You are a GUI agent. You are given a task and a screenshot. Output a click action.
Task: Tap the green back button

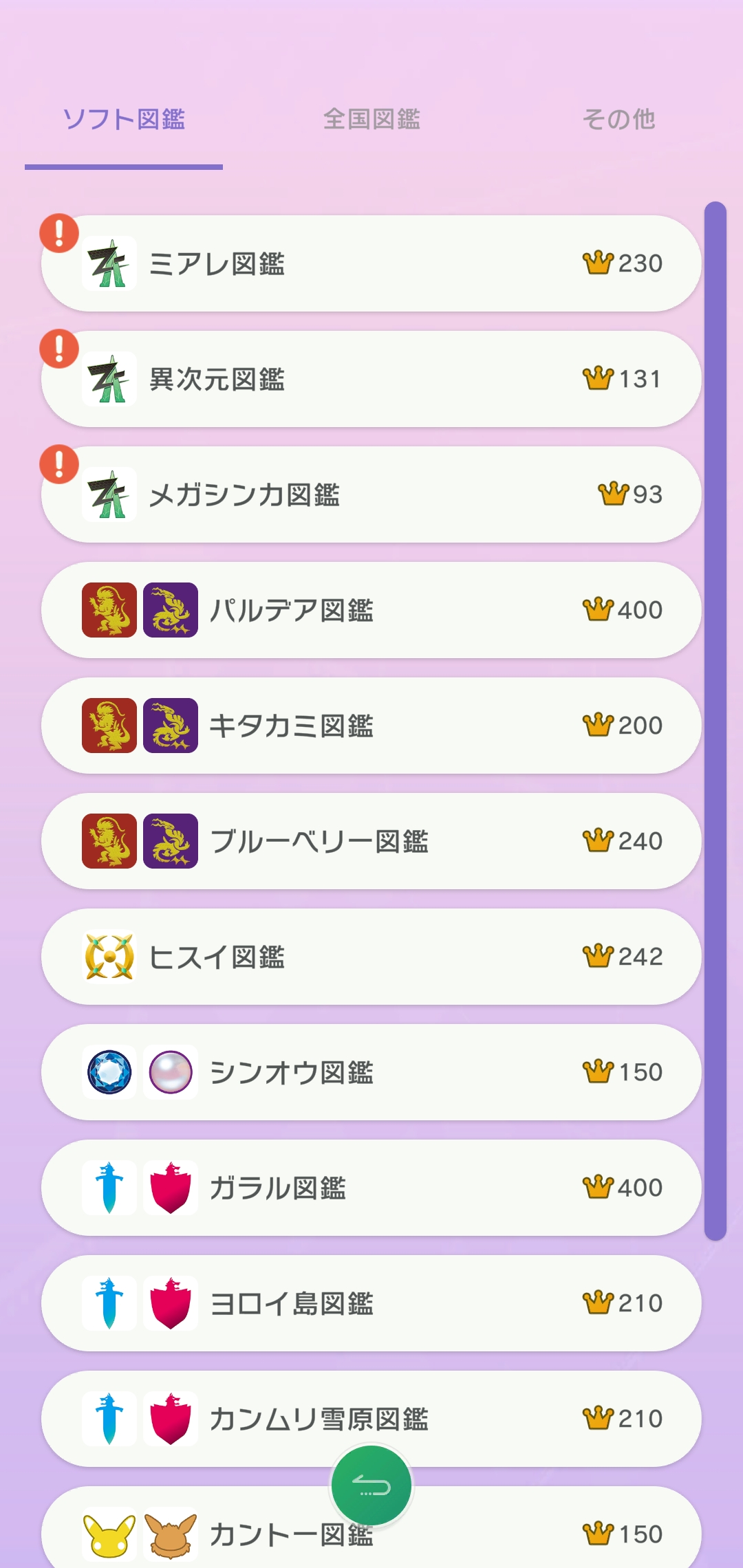371,1486
